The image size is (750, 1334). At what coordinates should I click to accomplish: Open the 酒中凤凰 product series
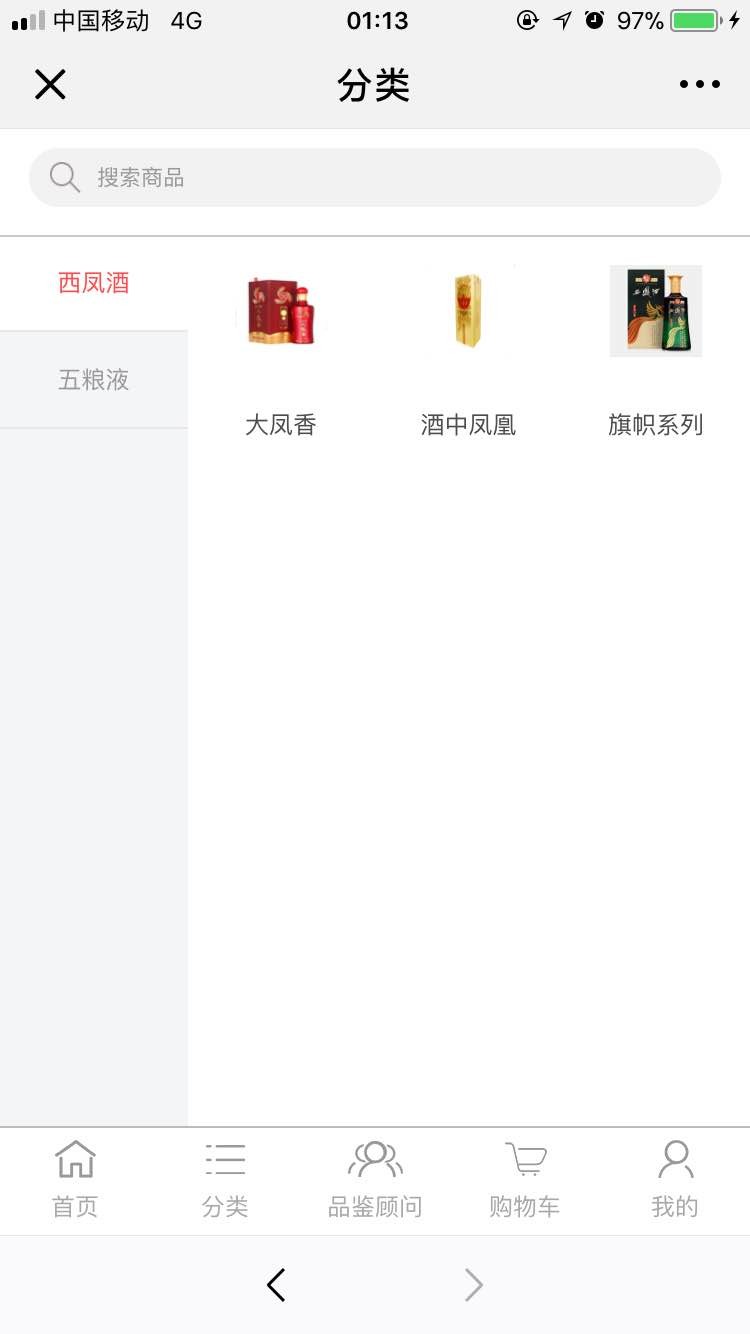pos(468,345)
